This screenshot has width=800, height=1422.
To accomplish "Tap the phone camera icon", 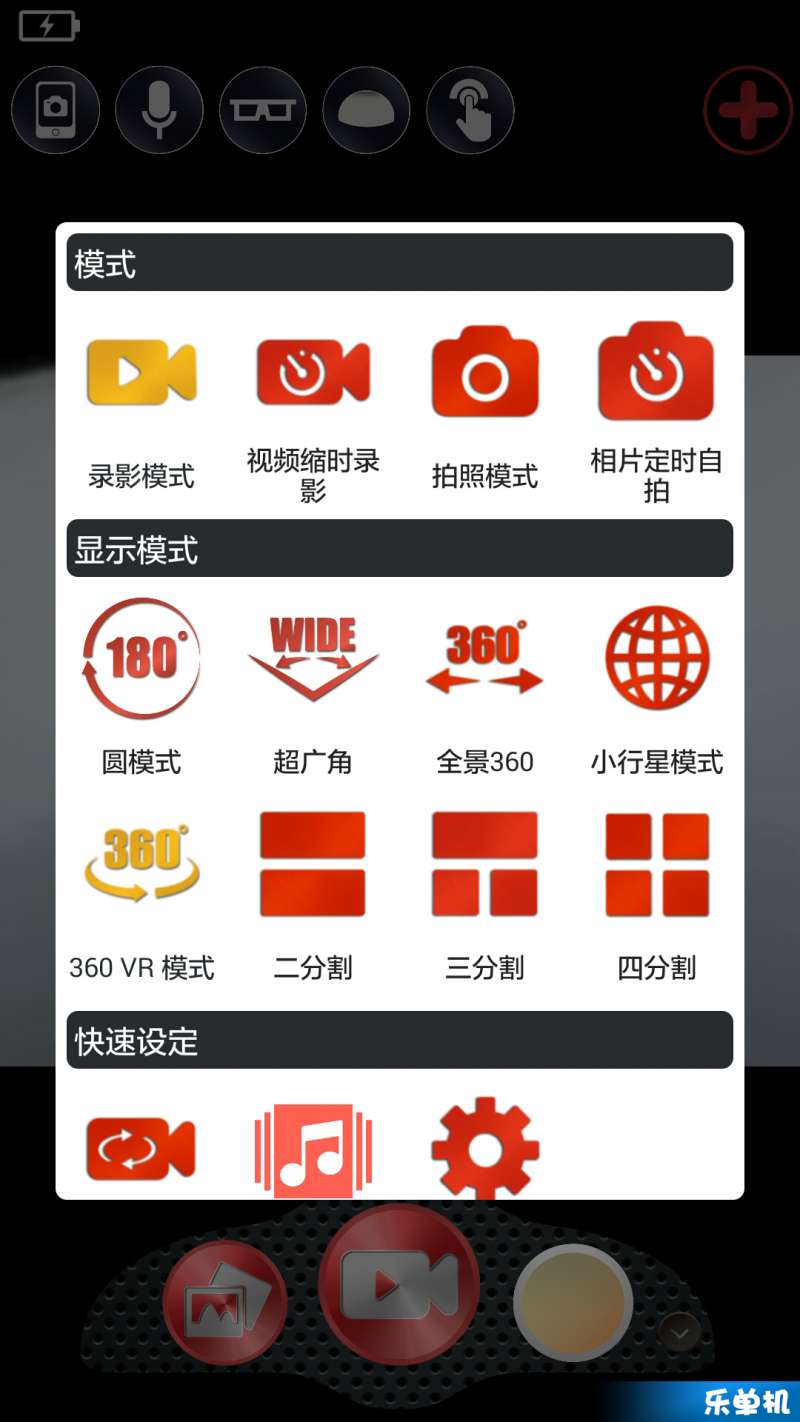I will [55, 110].
